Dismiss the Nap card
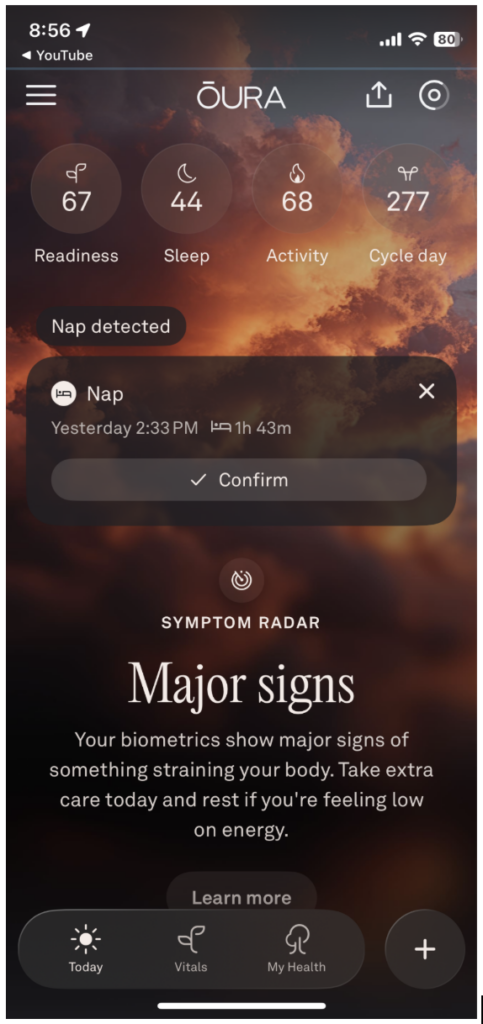Screen dimensions: 483x1024 click(x=426, y=391)
